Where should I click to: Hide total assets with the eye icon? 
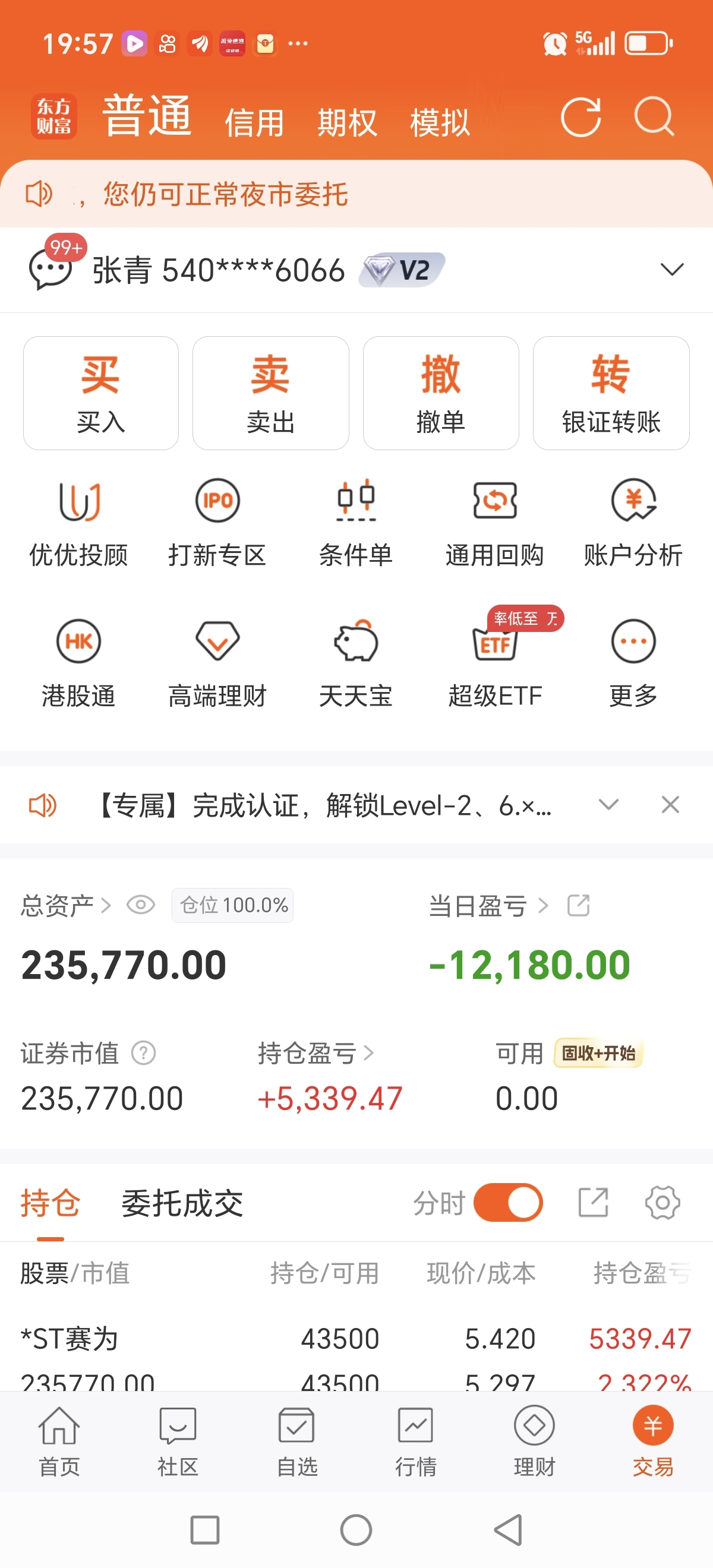click(x=141, y=905)
